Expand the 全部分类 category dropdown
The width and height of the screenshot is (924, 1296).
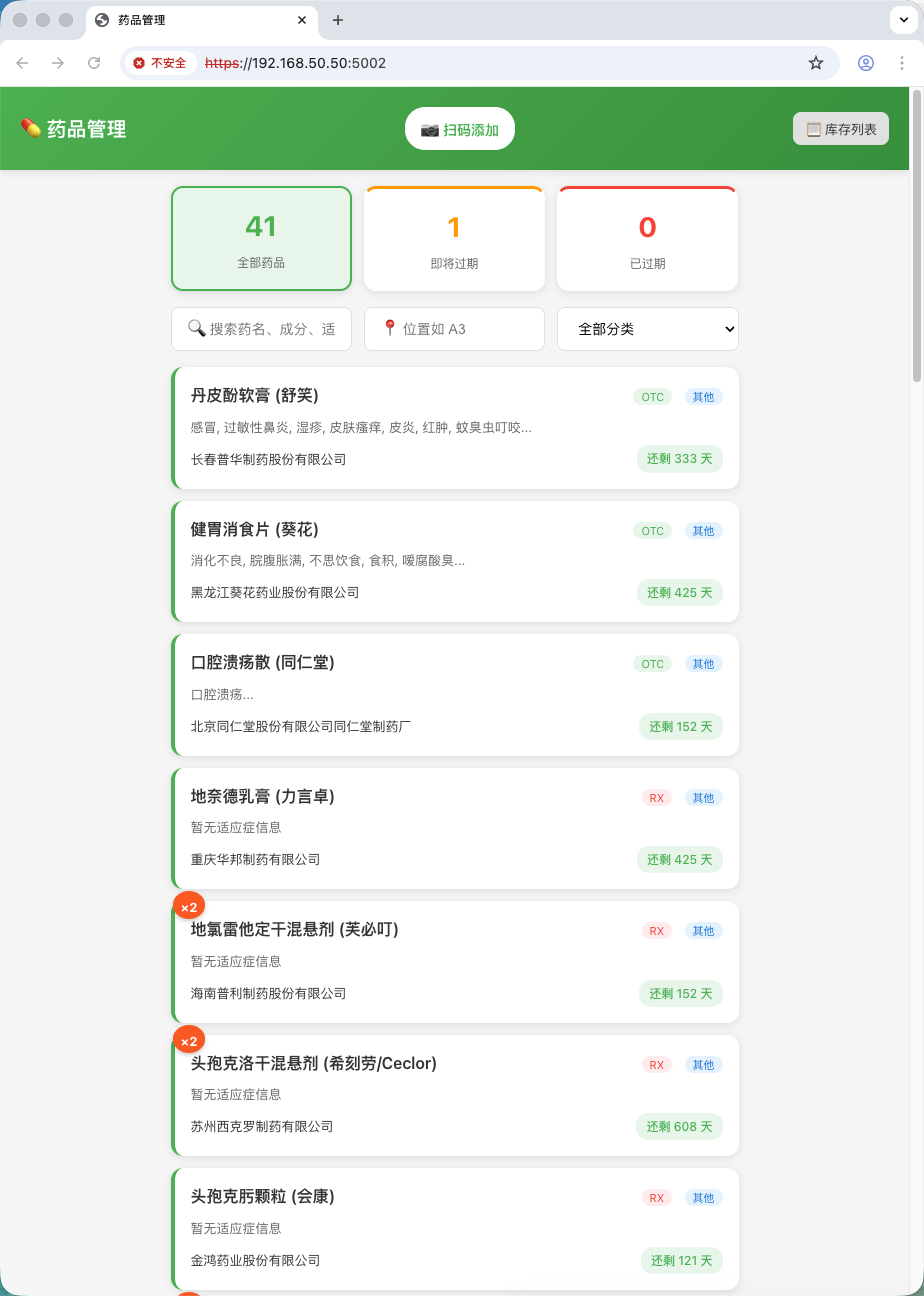[647, 329]
